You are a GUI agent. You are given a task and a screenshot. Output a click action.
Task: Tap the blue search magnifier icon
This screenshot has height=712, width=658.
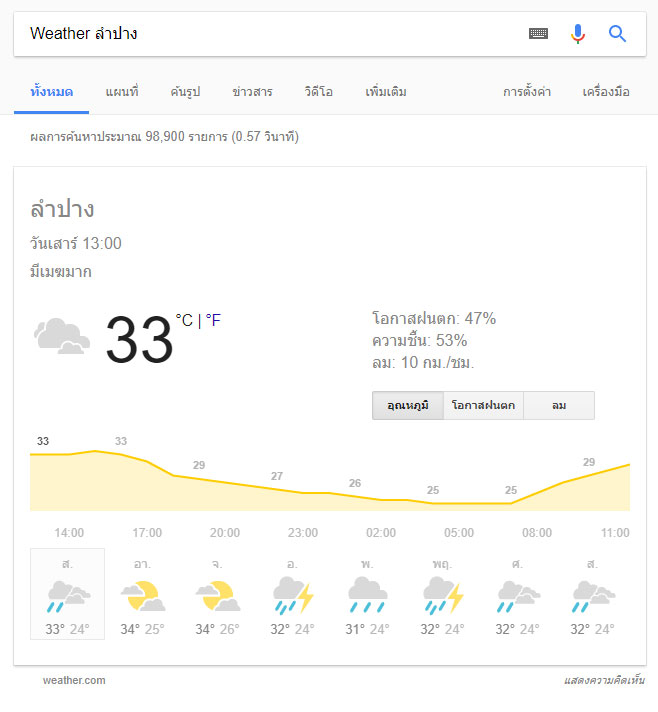(618, 34)
